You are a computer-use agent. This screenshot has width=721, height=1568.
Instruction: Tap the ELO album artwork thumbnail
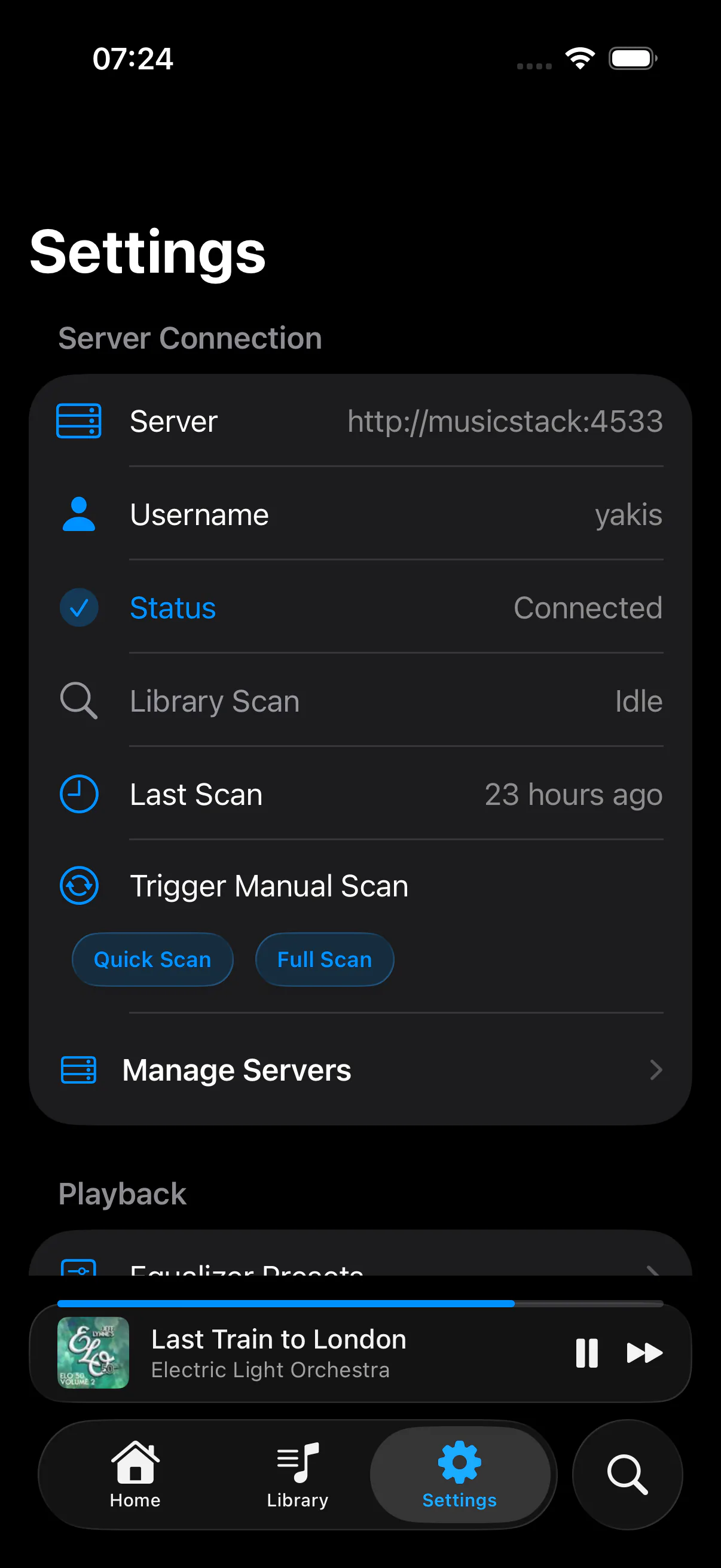point(95,1353)
